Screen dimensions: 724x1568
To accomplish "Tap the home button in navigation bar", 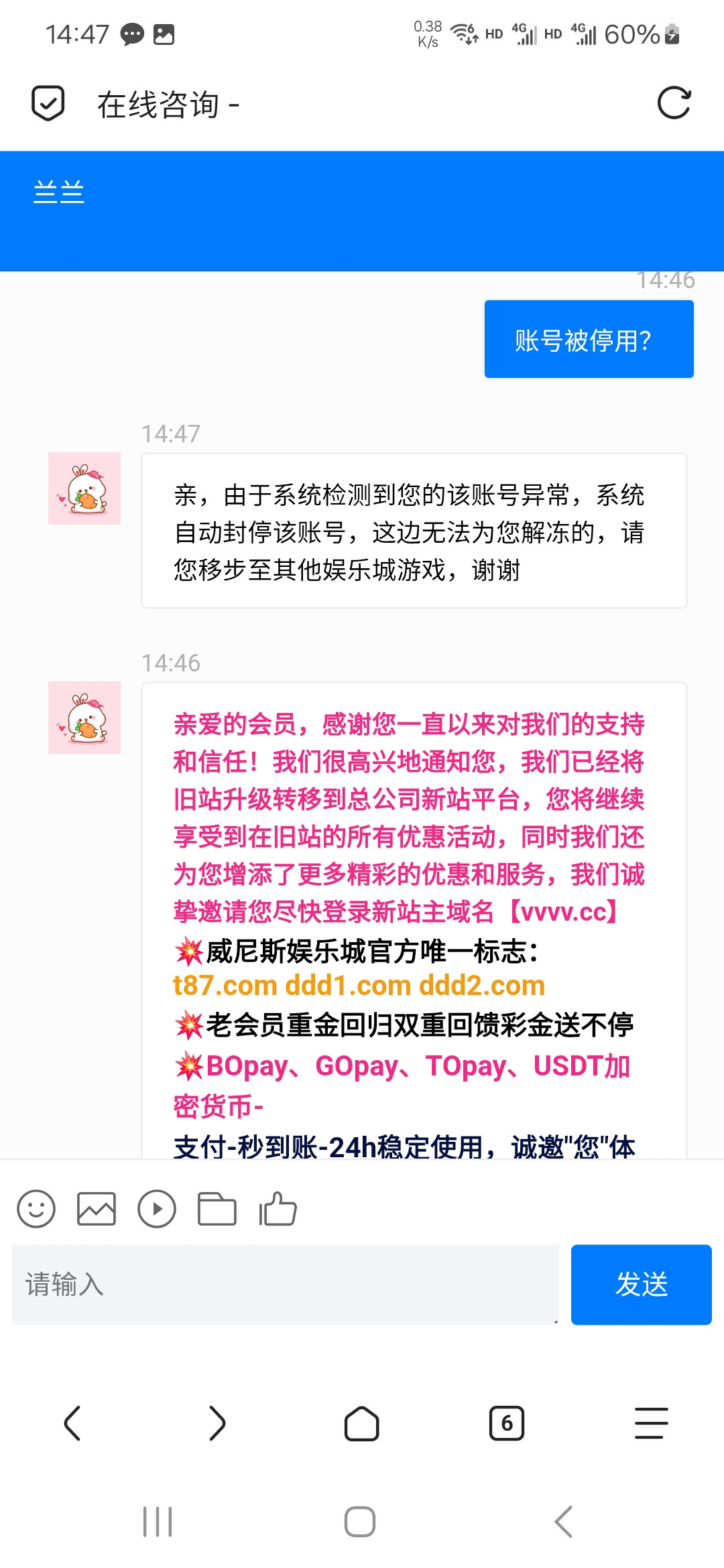I will (361, 1424).
